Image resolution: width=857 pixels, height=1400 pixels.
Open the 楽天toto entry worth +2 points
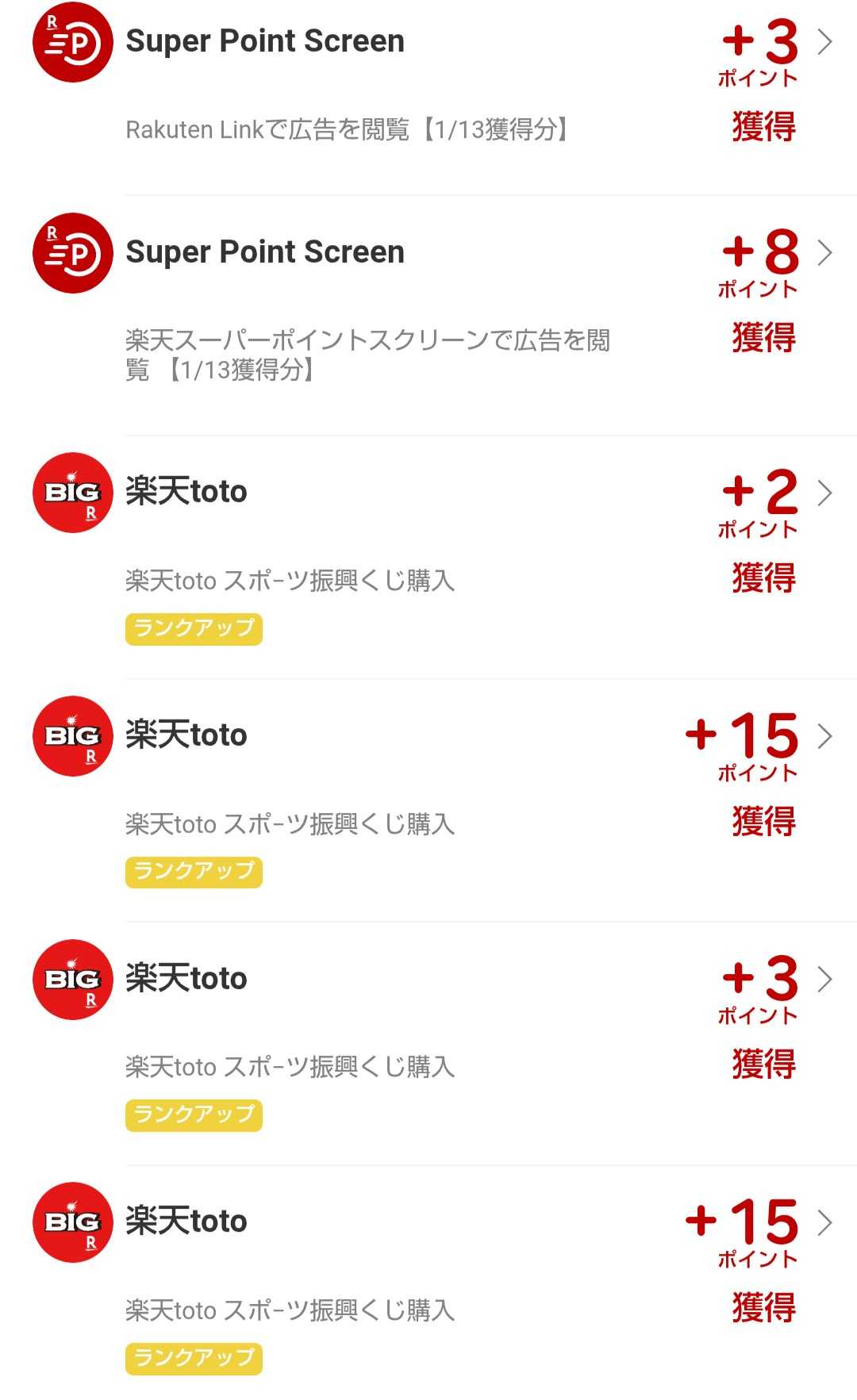click(824, 493)
